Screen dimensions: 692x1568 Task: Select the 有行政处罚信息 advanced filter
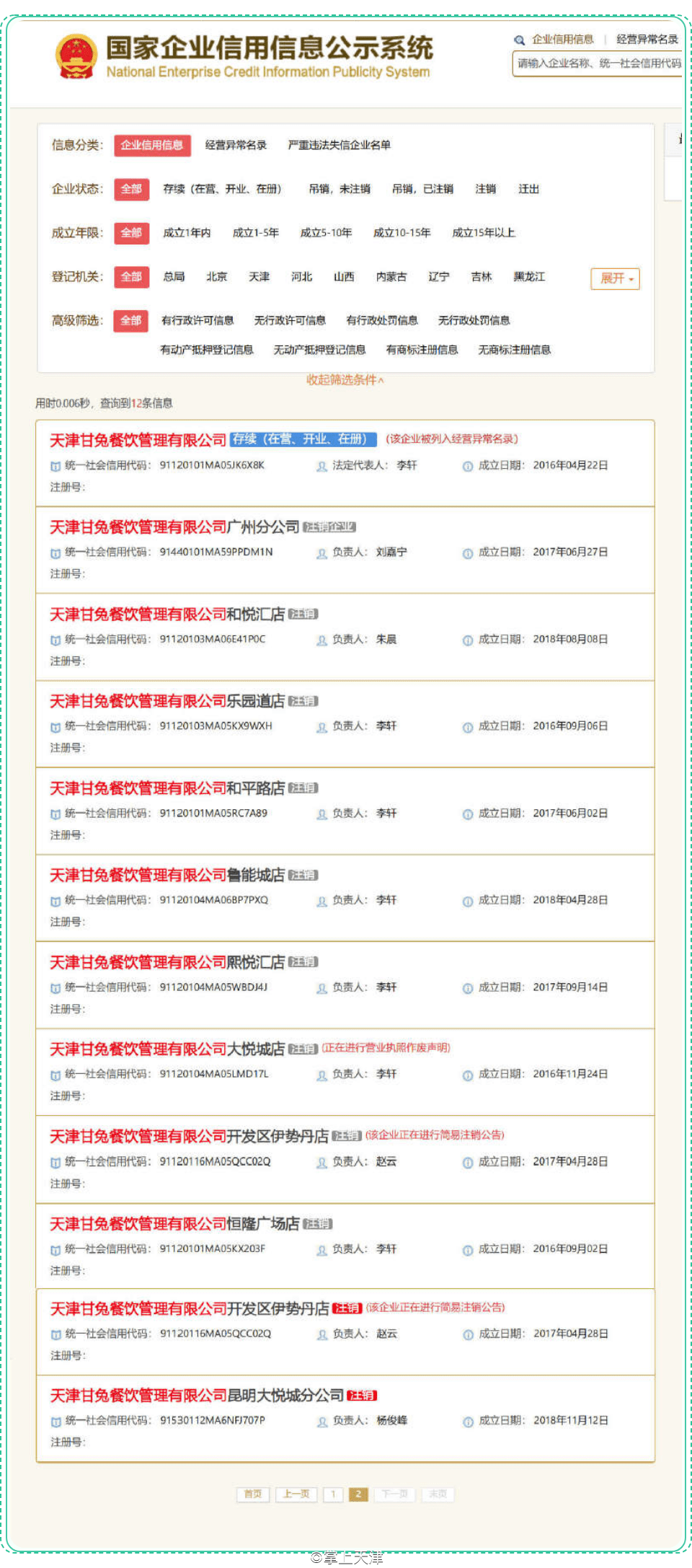(x=382, y=320)
